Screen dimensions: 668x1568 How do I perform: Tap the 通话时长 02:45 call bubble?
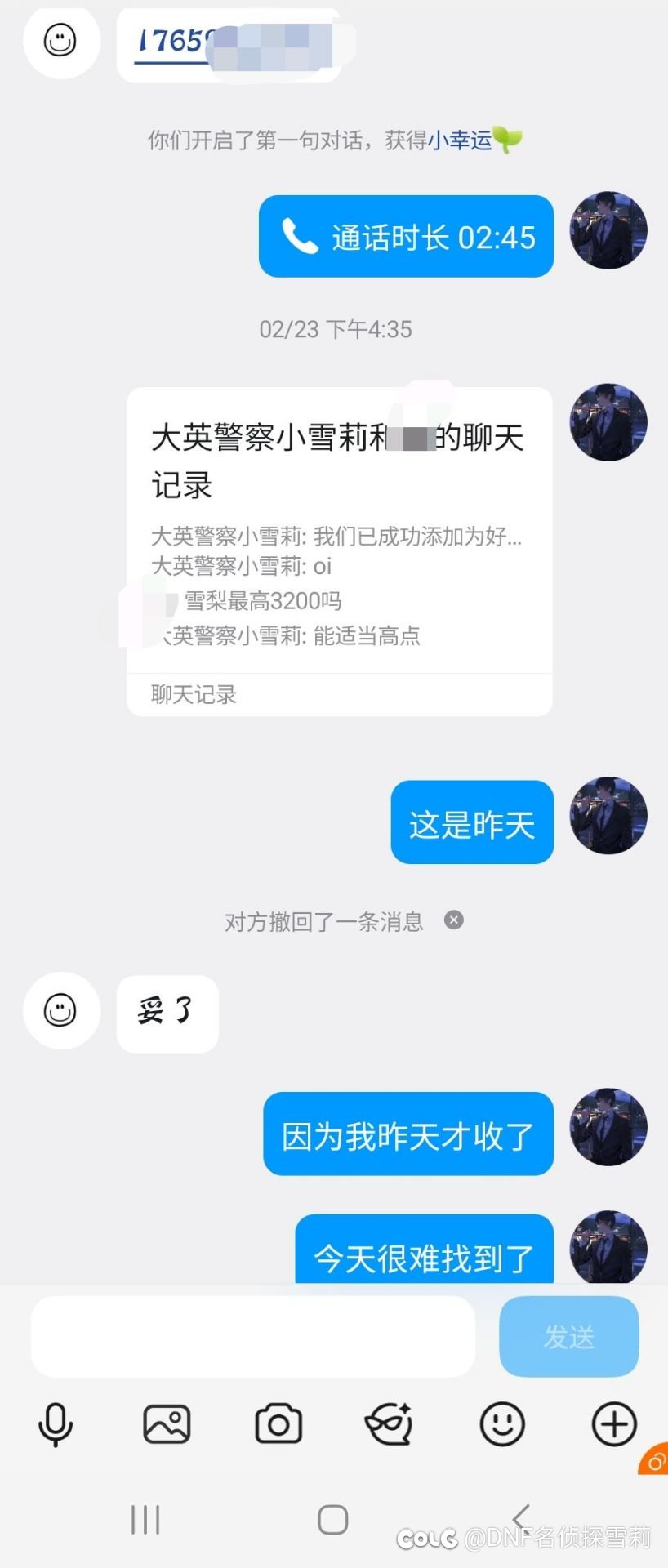click(x=406, y=237)
